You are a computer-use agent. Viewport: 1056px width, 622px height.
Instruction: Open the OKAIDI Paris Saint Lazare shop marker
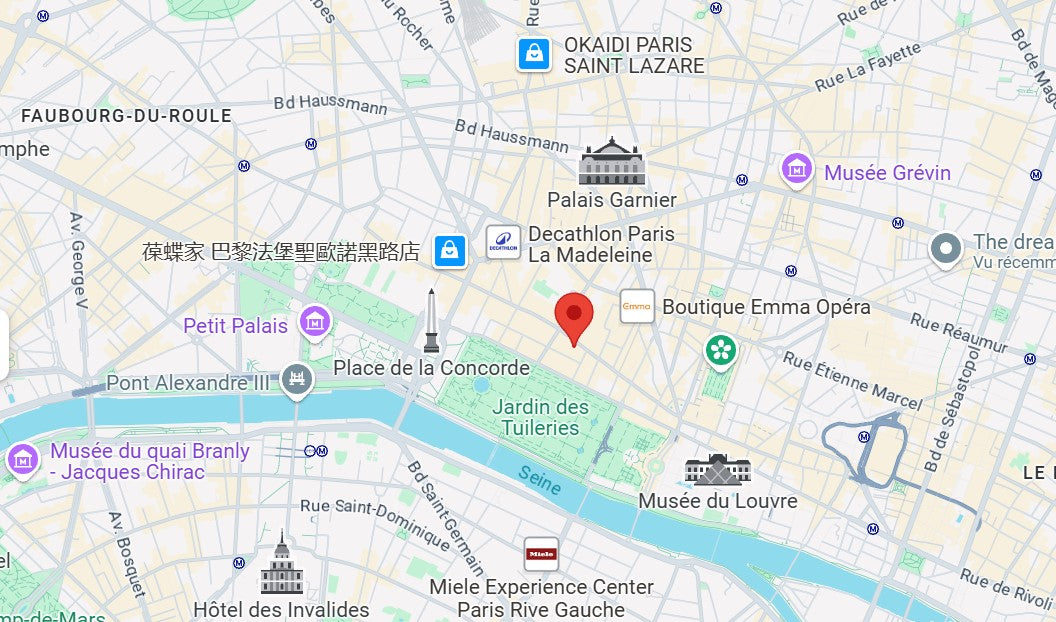(535, 54)
